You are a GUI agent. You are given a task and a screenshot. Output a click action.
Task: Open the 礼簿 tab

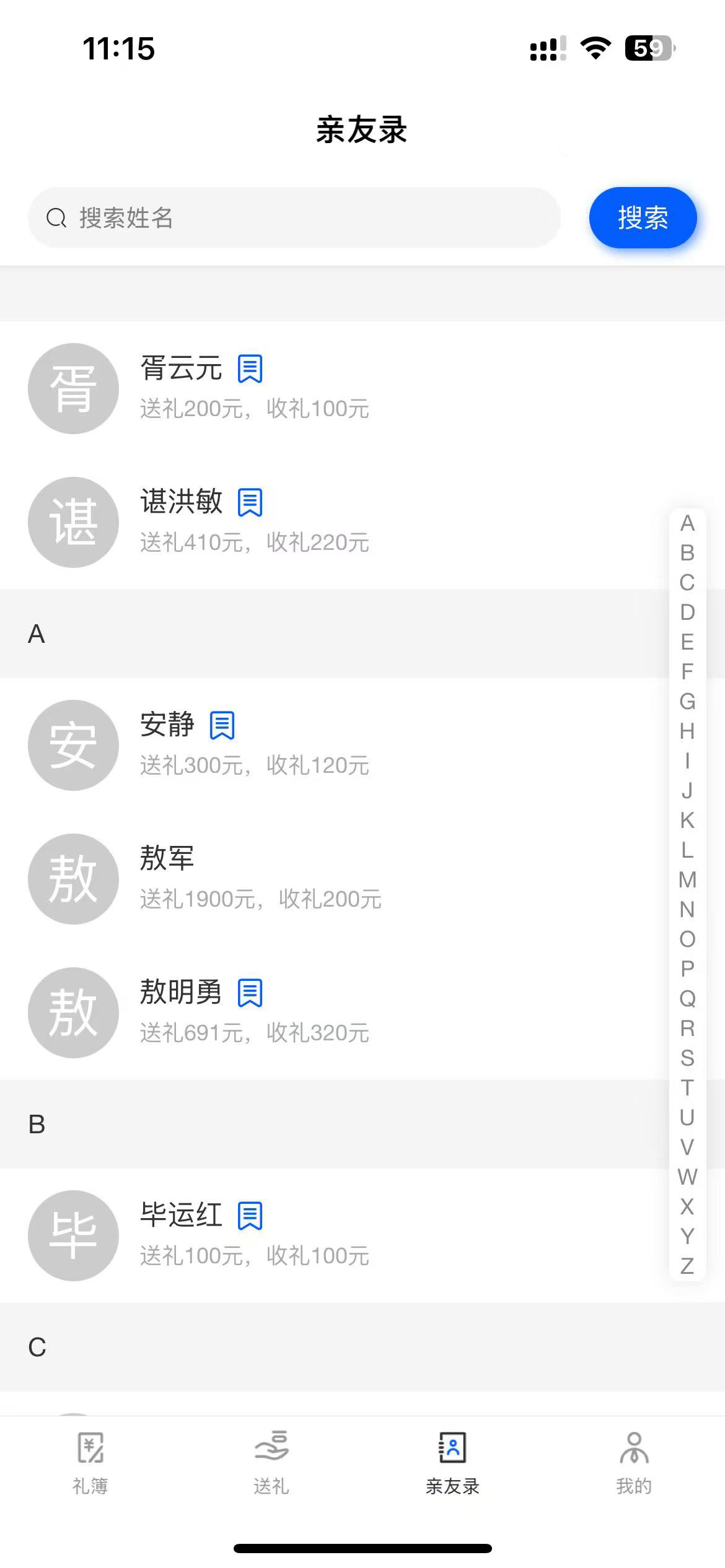[89, 1461]
